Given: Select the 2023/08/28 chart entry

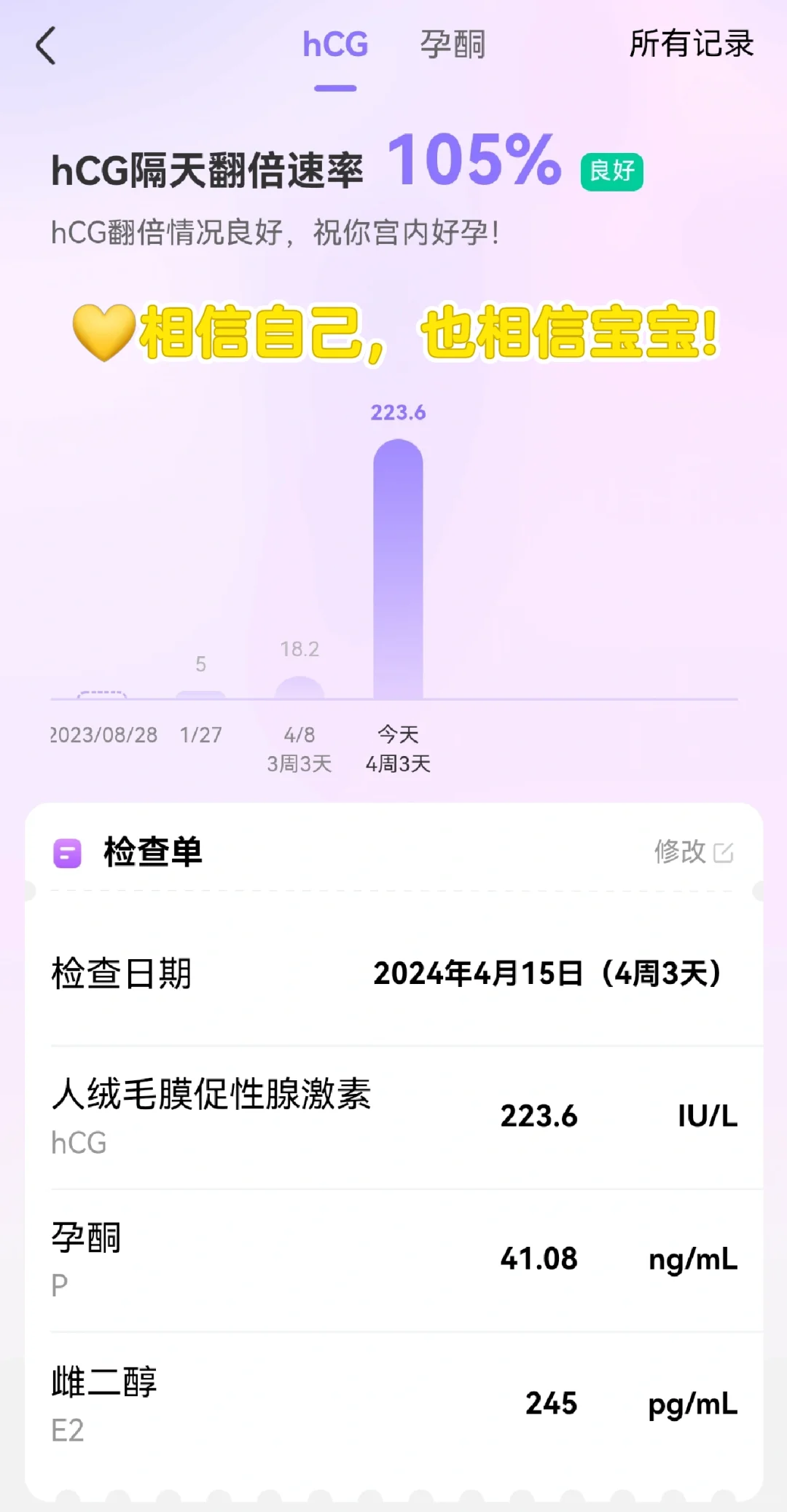Looking at the screenshot, I should click(x=102, y=696).
